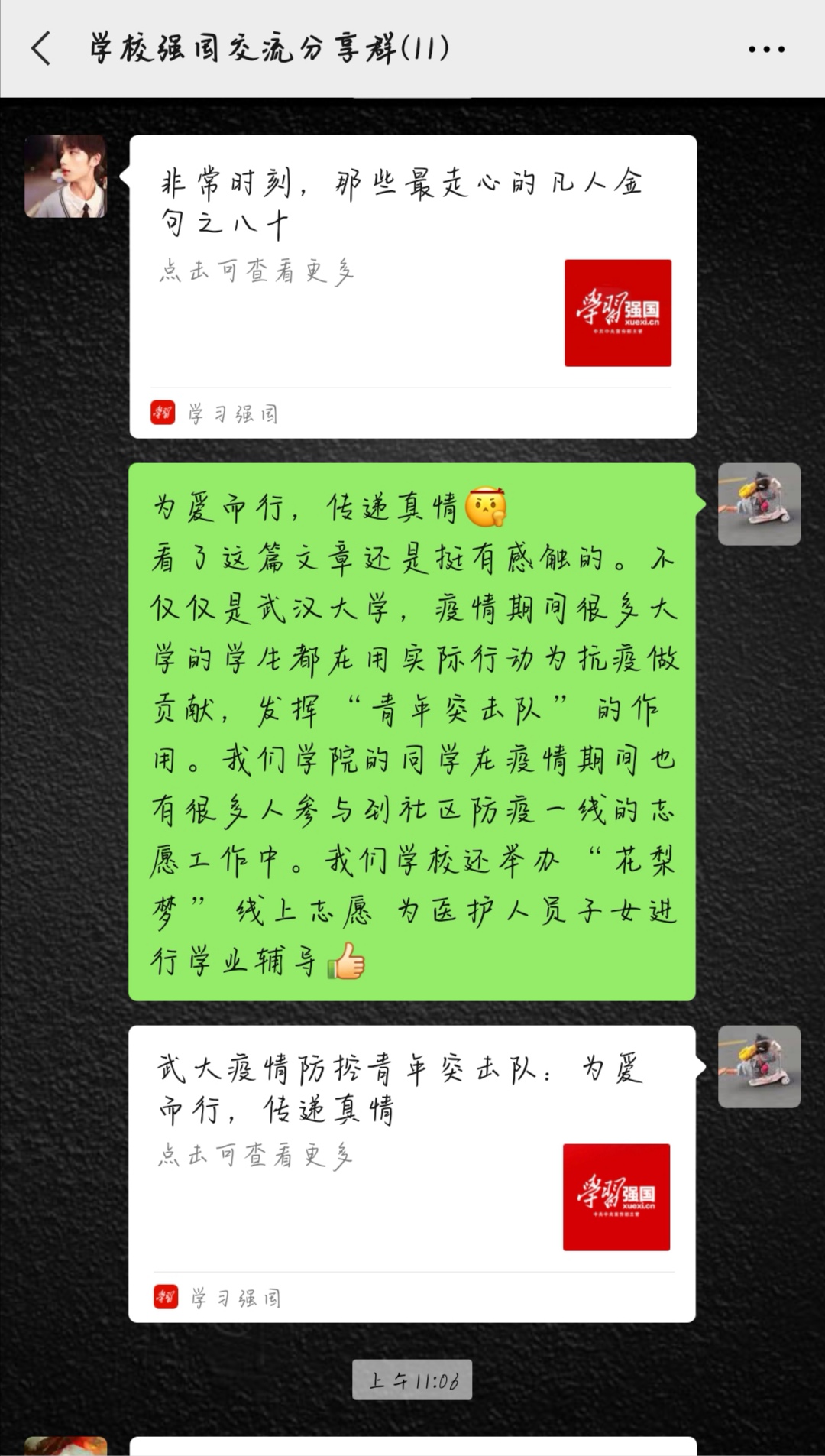Open shared article 非常时刻 凡人金句之八十
Viewport: 825px width, 1456px height.
coord(412,286)
